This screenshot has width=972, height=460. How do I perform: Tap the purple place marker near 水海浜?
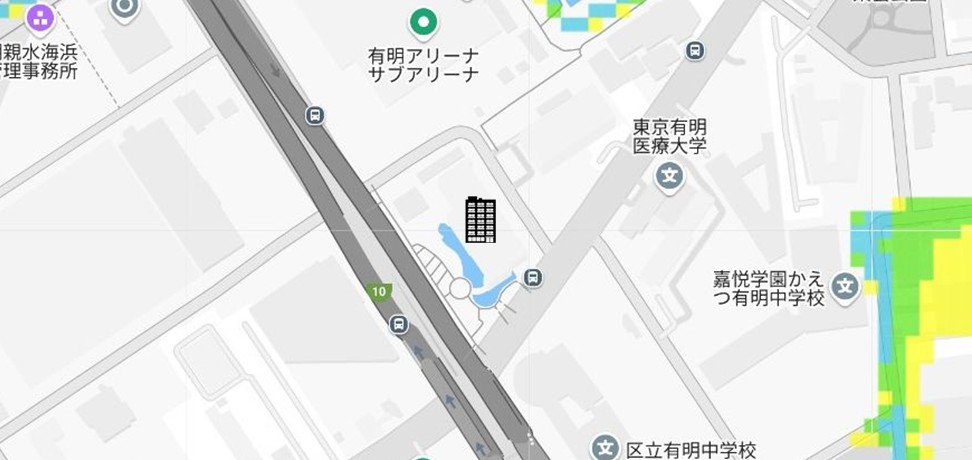(40, 16)
